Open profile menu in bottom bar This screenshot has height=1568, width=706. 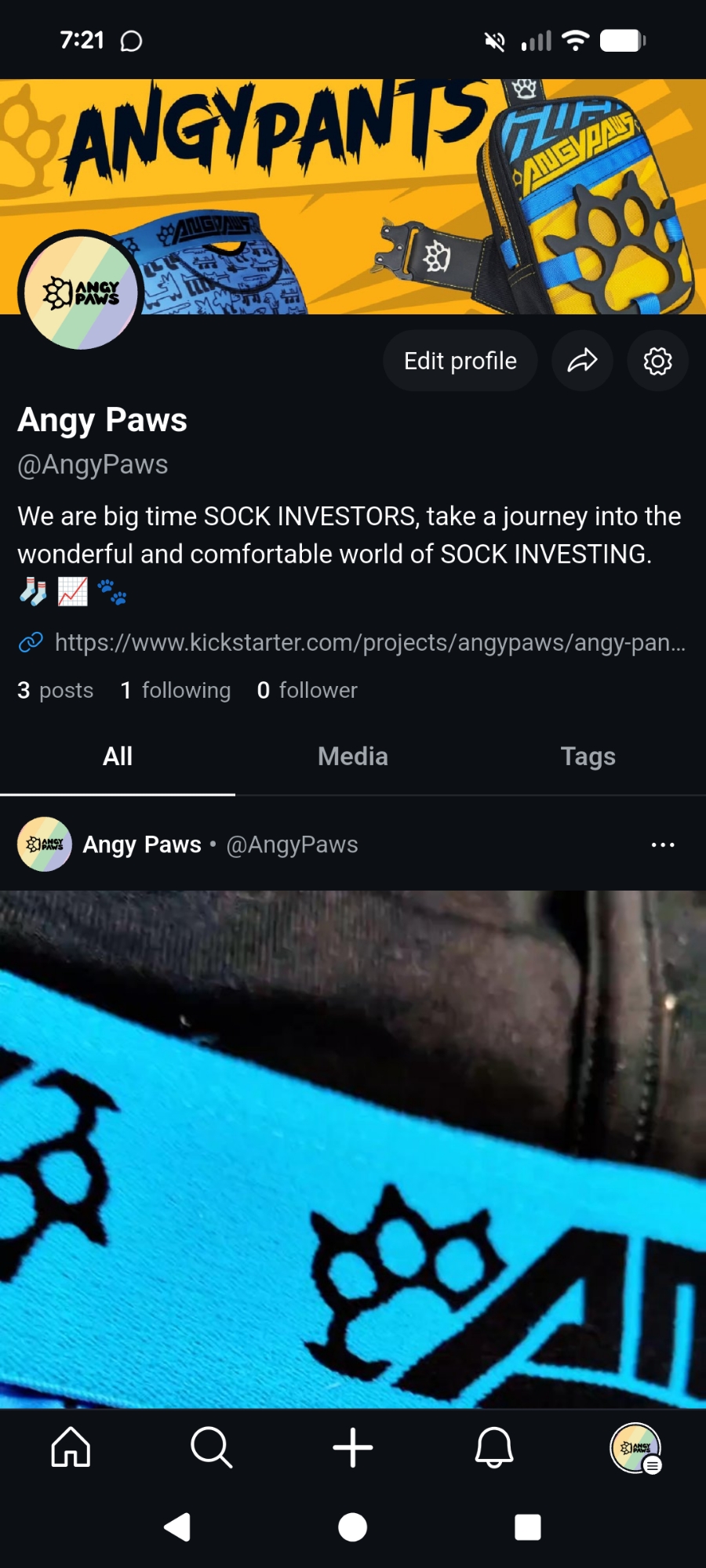click(x=635, y=1448)
